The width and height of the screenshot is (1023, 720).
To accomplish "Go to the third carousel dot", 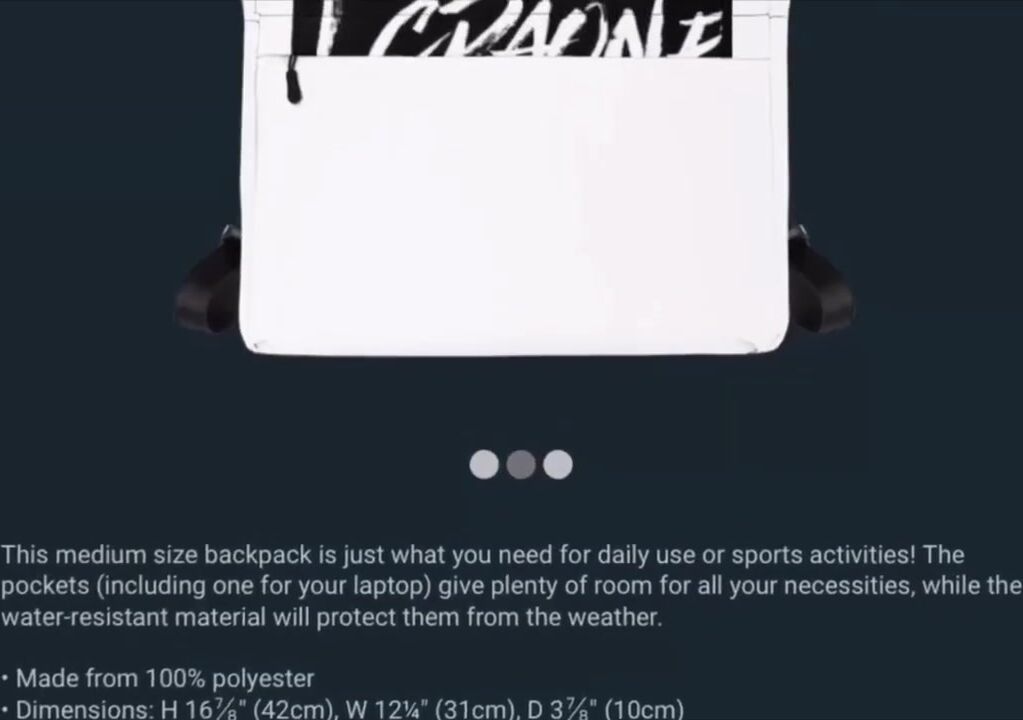I will [x=558, y=465].
